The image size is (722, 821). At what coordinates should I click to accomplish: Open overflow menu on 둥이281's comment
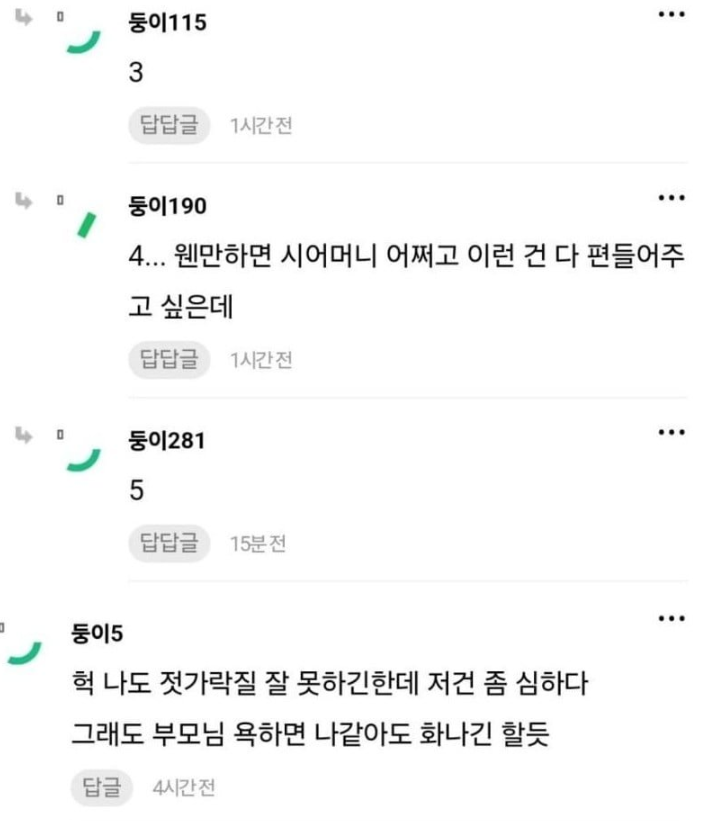[671, 432]
